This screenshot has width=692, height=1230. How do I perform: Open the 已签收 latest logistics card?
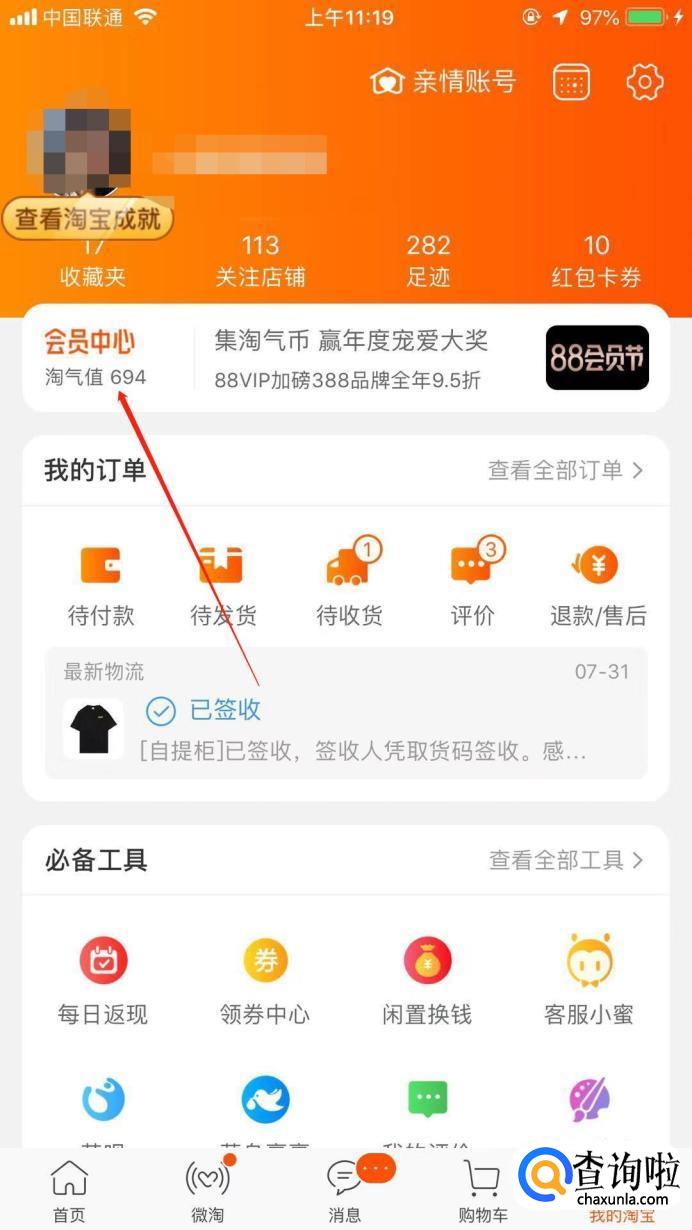click(x=346, y=713)
